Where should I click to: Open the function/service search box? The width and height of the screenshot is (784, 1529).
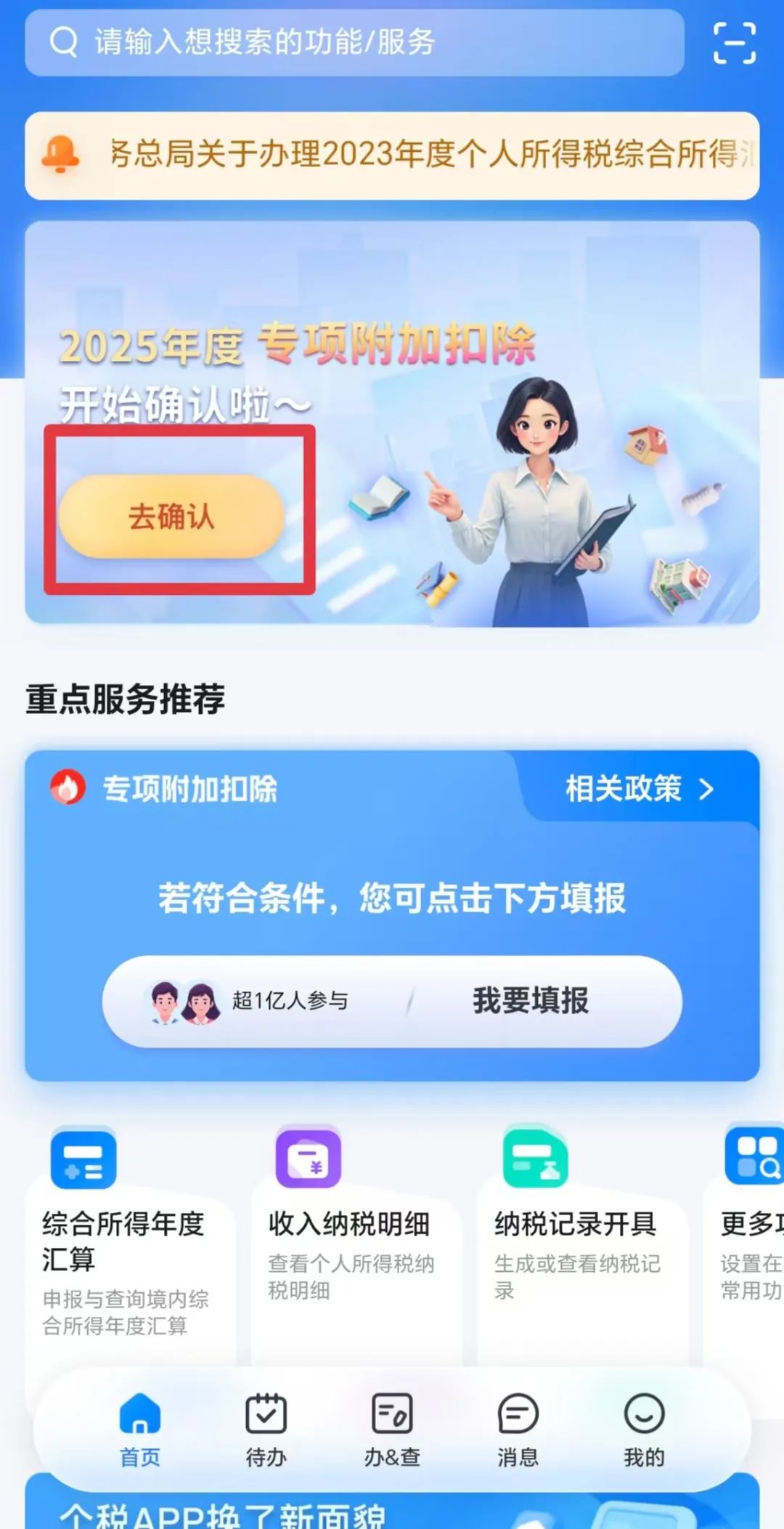(x=354, y=42)
